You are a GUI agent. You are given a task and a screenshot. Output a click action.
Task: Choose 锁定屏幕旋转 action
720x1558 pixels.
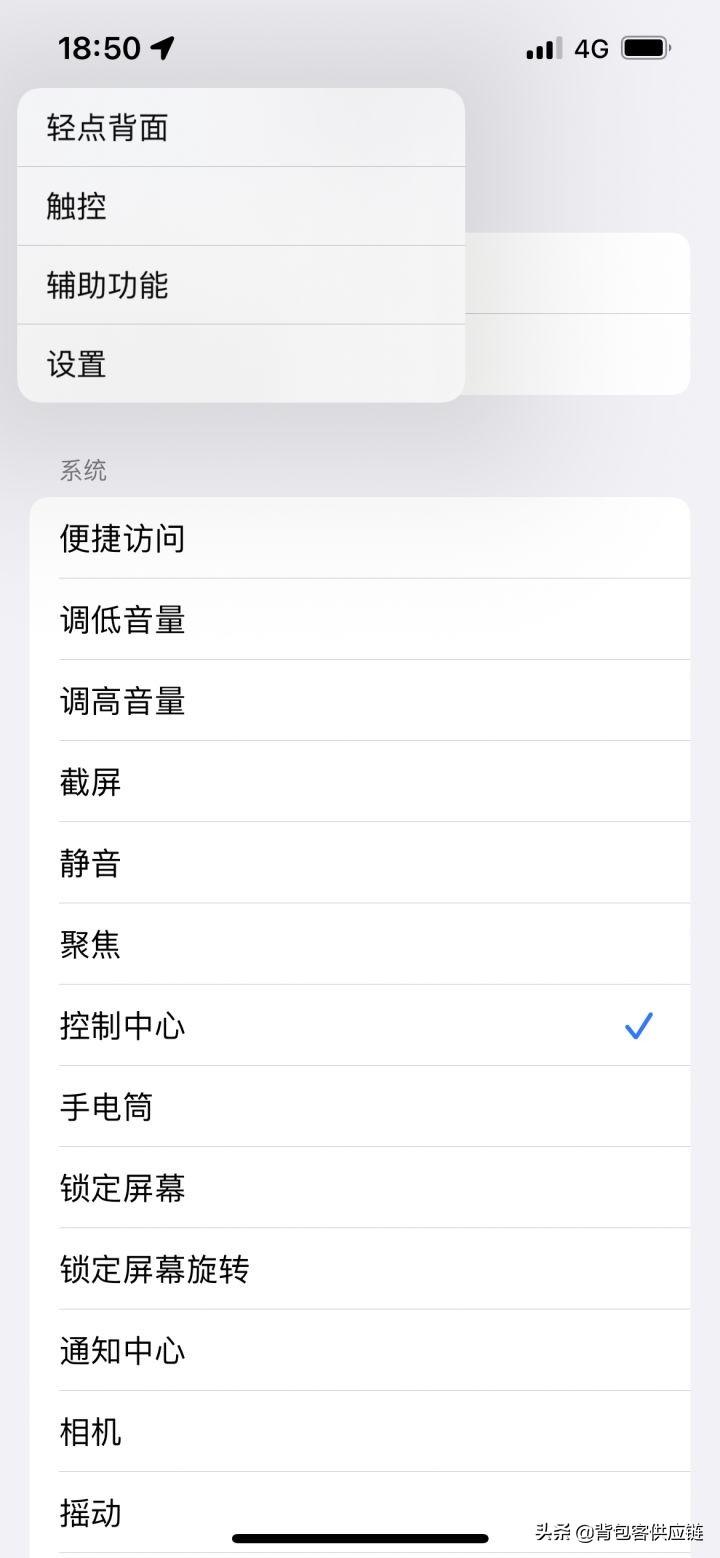[360, 1269]
